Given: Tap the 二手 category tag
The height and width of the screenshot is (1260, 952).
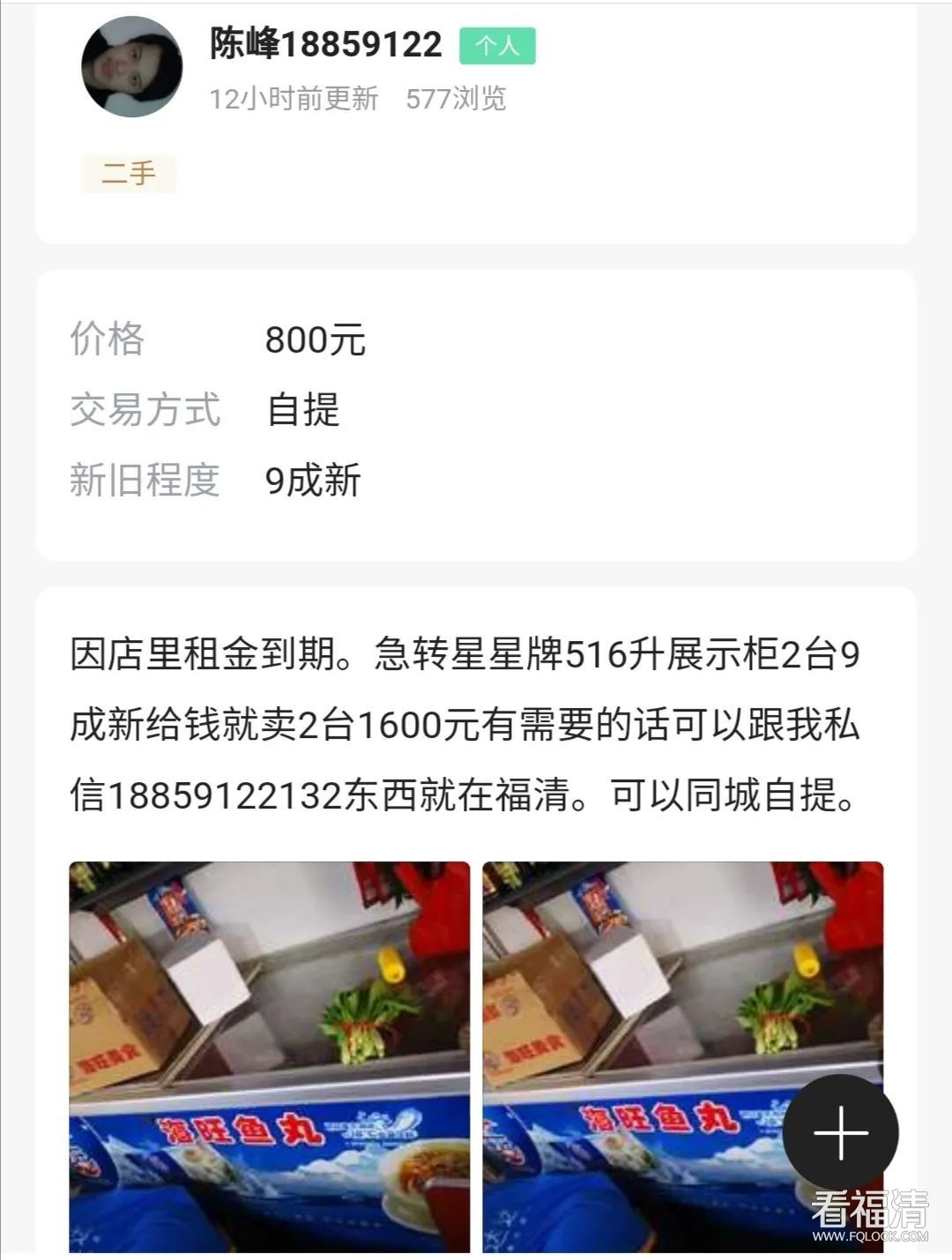Looking at the screenshot, I should pyautogui.click(x=129, y=173).
